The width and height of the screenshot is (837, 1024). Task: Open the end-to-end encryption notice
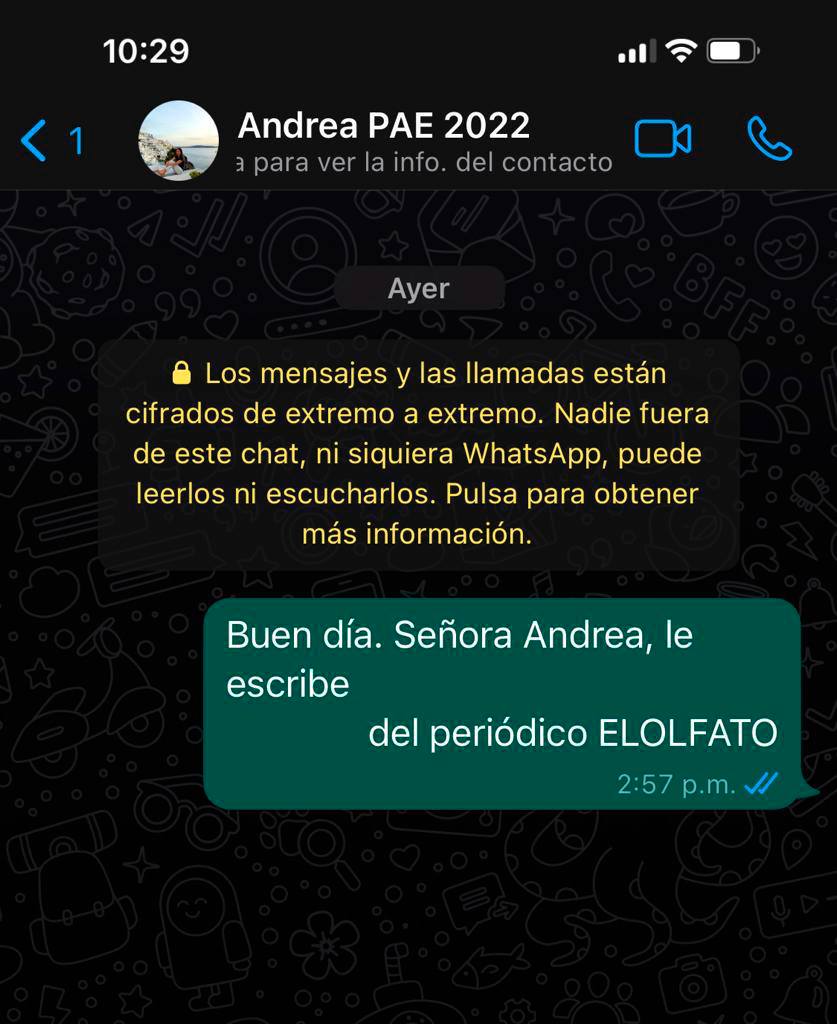(x=417, y=453)
